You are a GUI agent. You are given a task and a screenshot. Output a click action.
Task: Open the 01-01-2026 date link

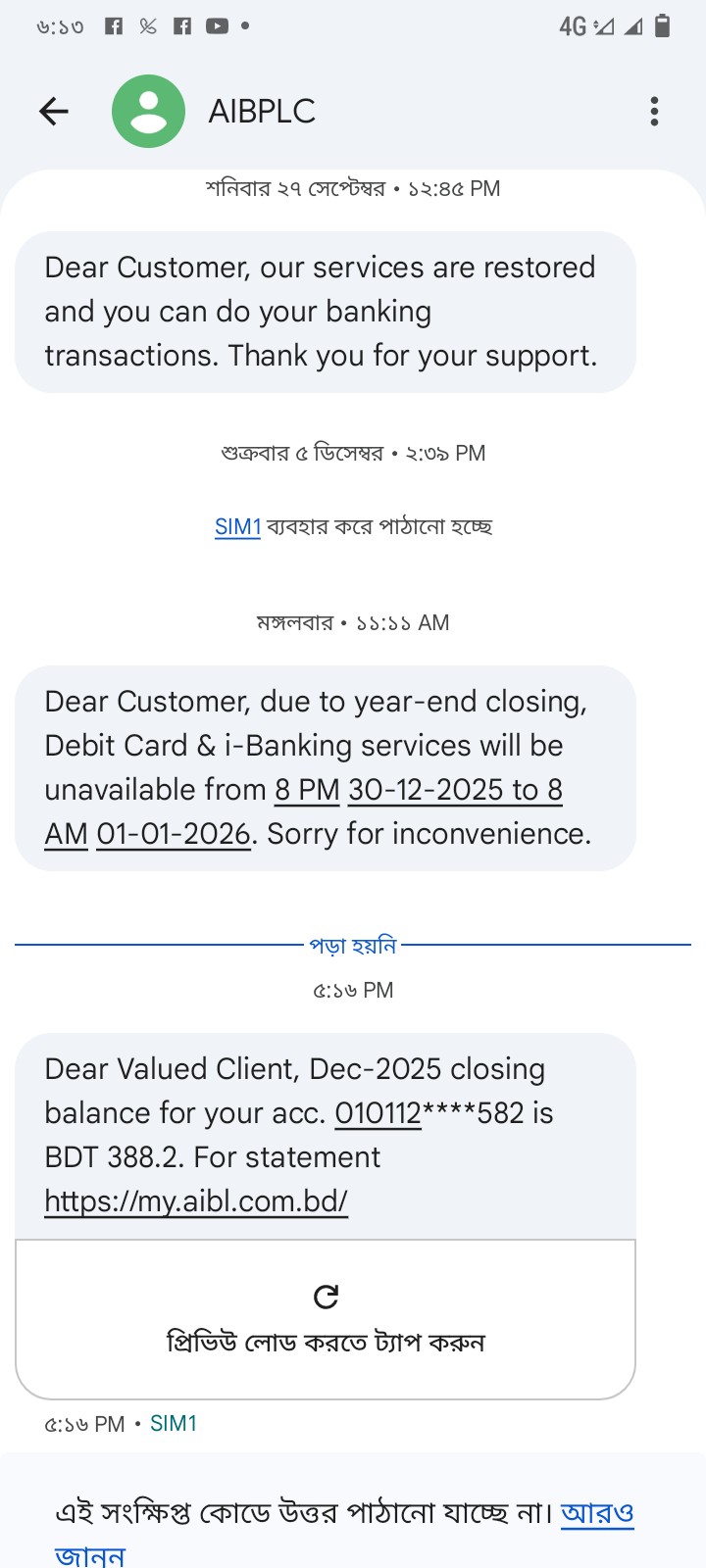point(174,834)
